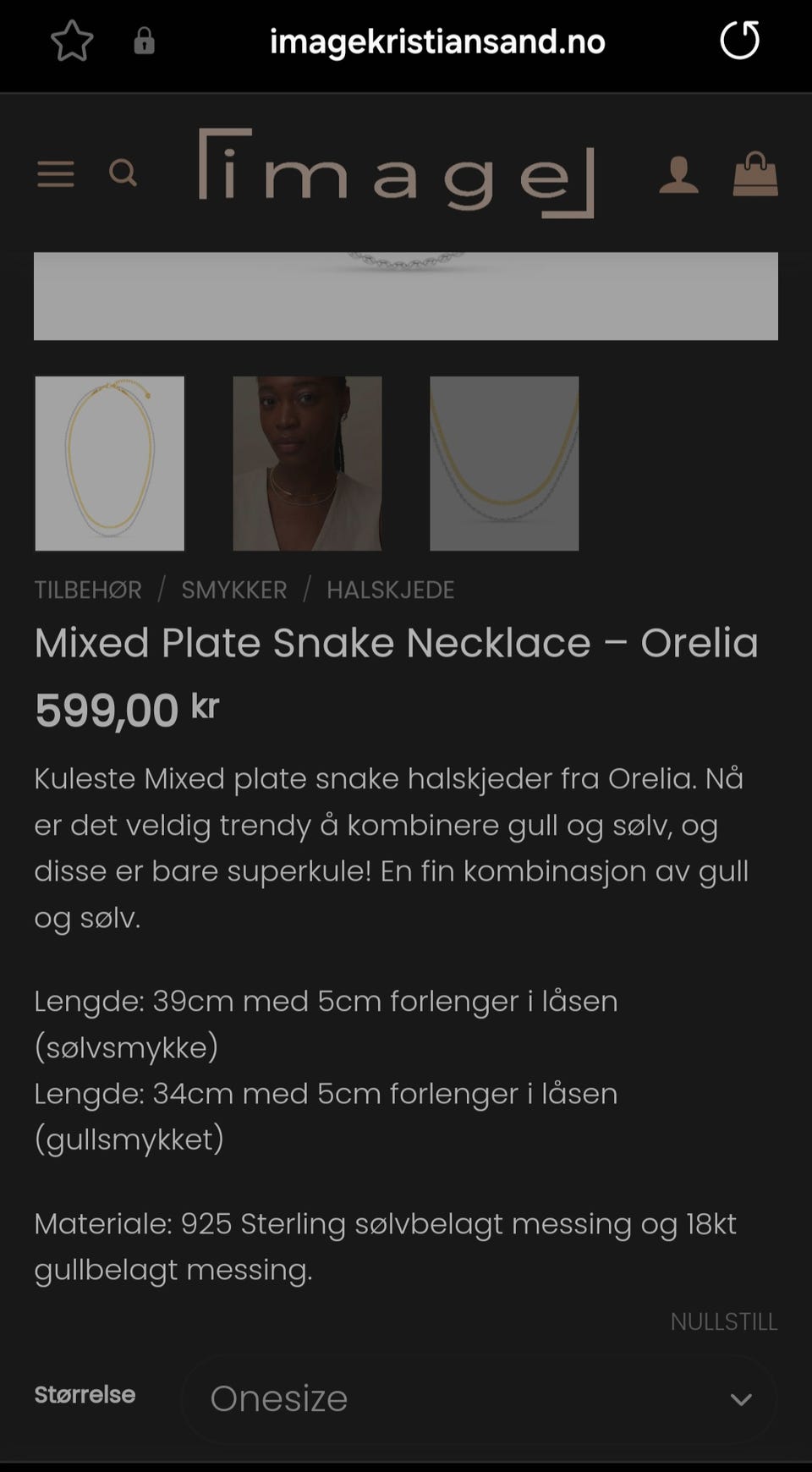Select the TILBEHØR breadcrumb

[x=87, y=590]
